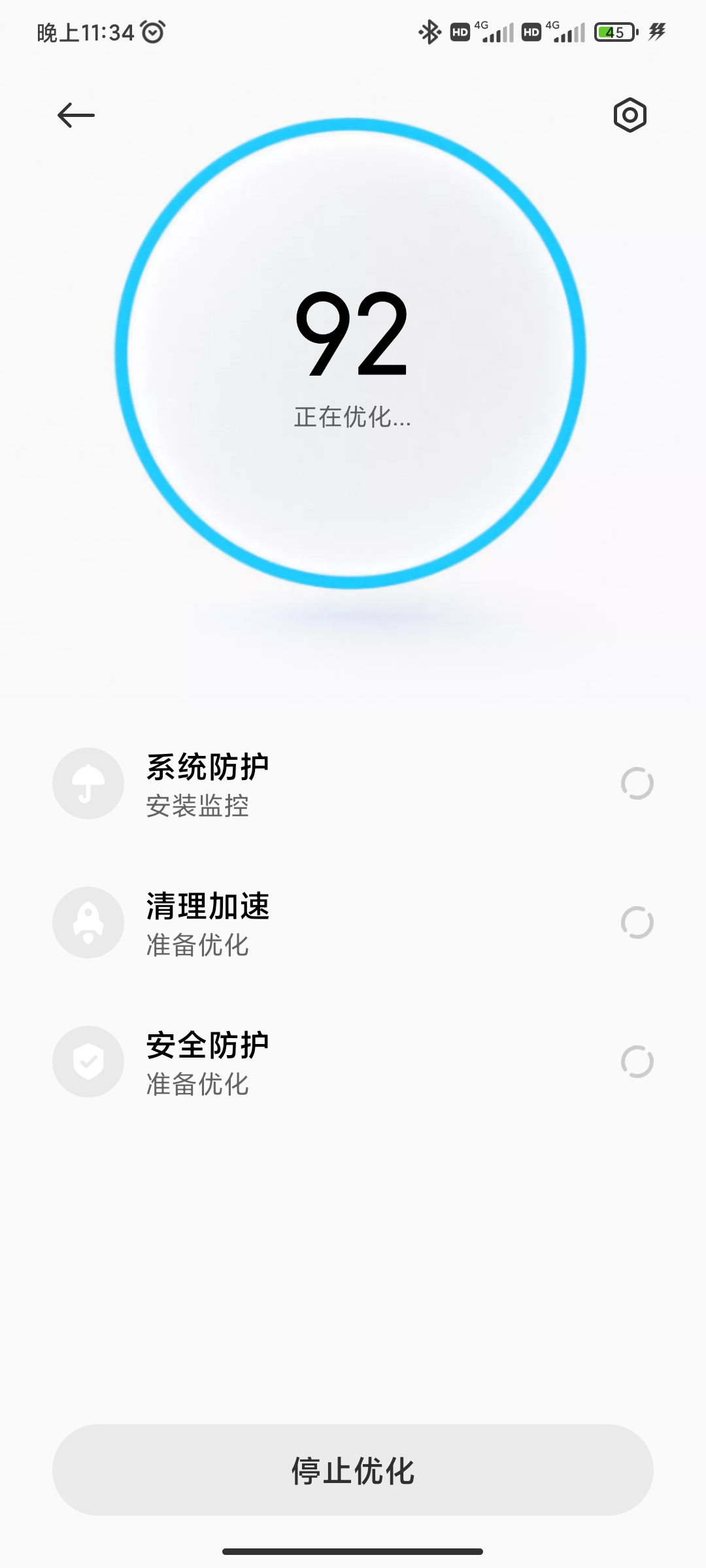Viewport: 706px width, 1568px height.
Task: Open the settings hexagon icon
Action: [x=630, y=116]
